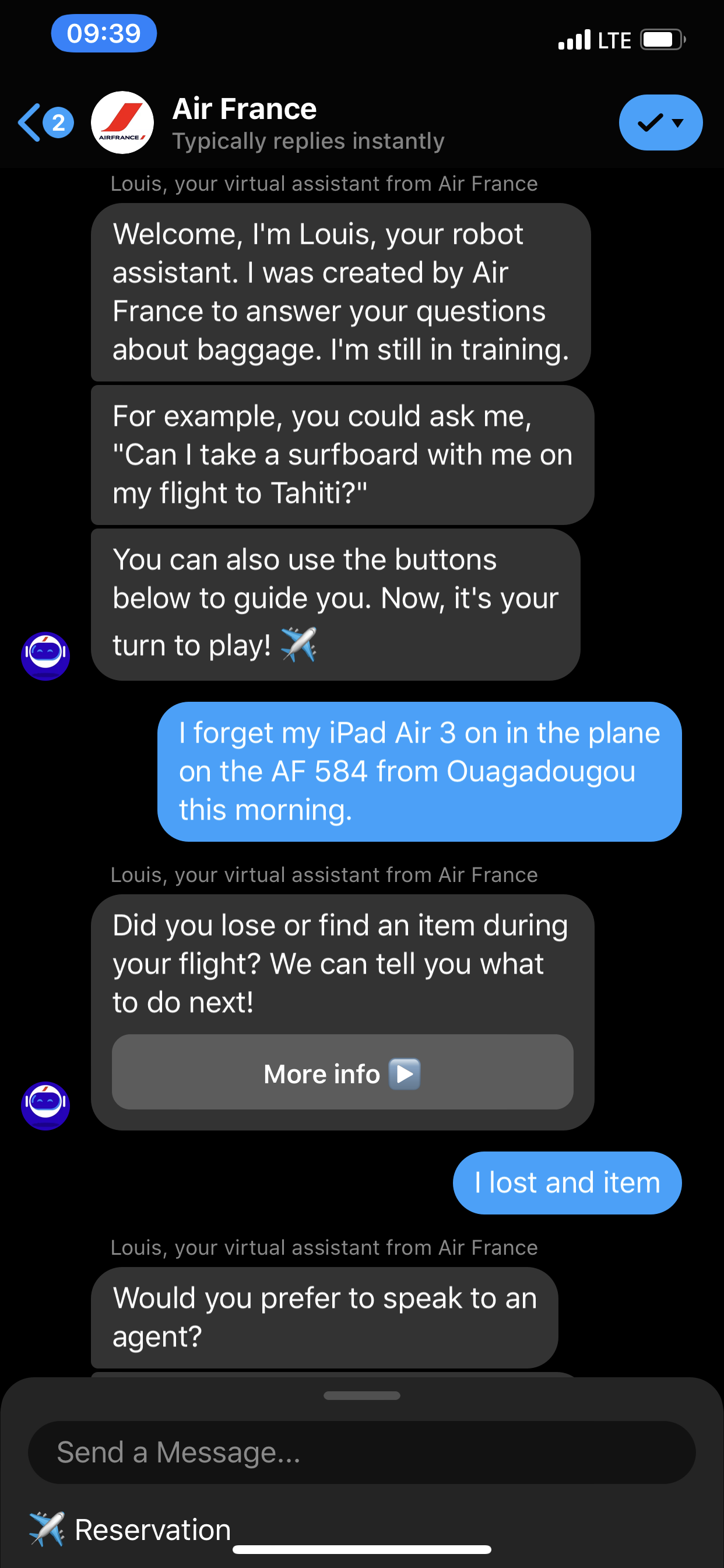Screen dimensions: 724x1568
Task: Tap the More info button
Action: point(342,1073)
